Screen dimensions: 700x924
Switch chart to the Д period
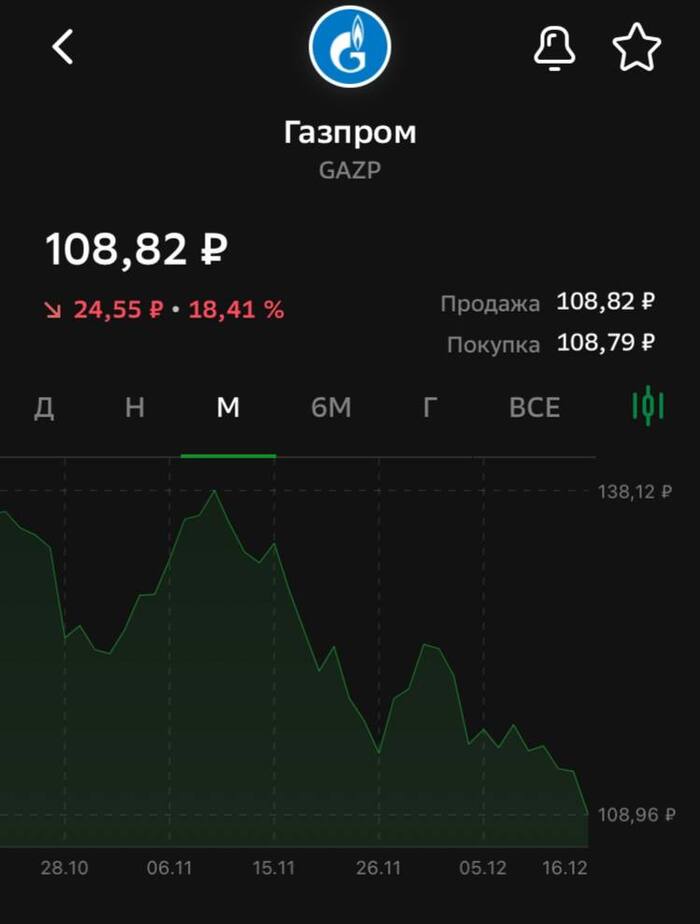click(44, 408)
